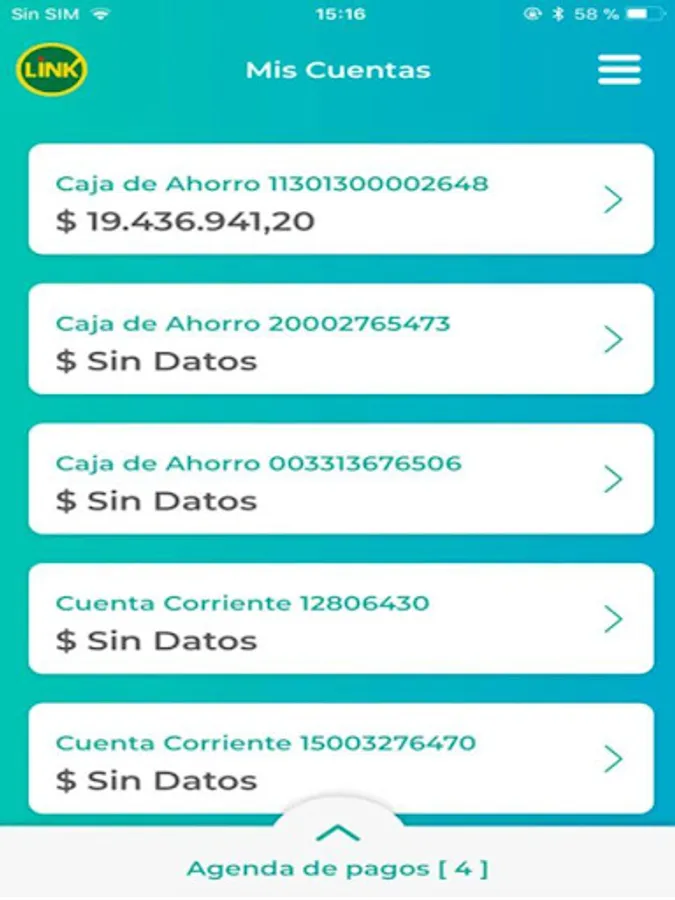The width and height of the screenshot is (675, 900).
Task: Open the hamburger menu
Action: [x=619, y=70]
